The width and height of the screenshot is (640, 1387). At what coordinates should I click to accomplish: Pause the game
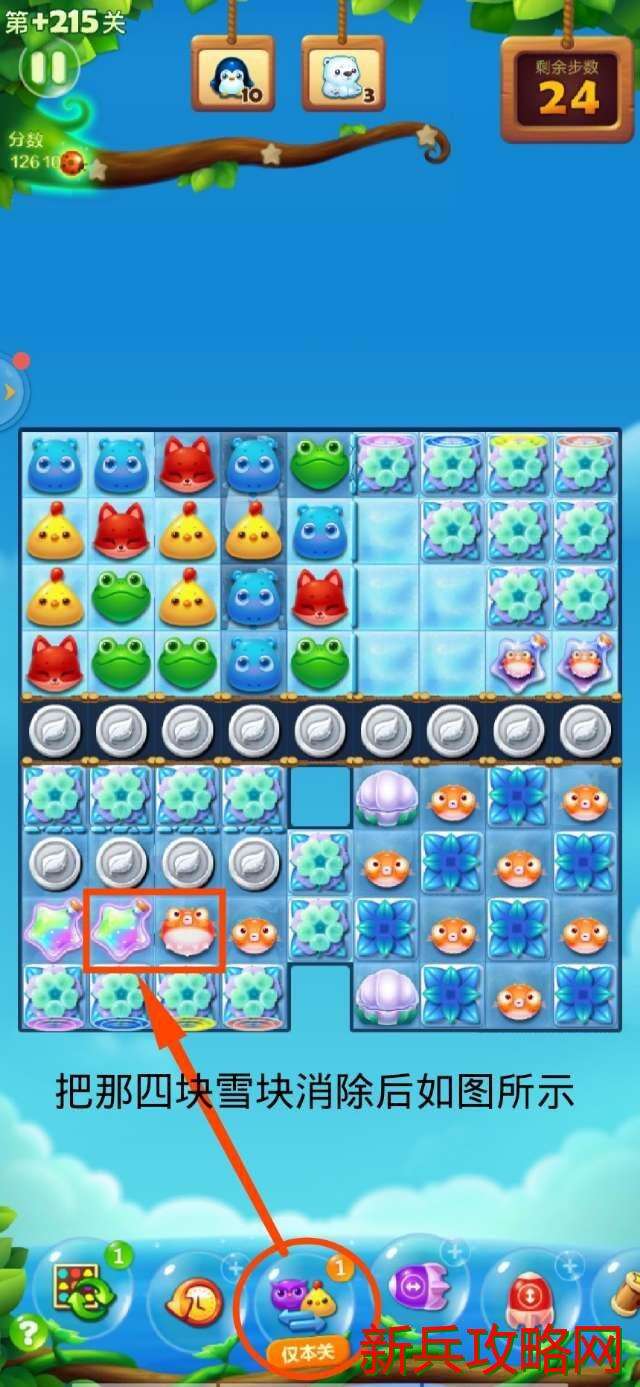(47, 68)
